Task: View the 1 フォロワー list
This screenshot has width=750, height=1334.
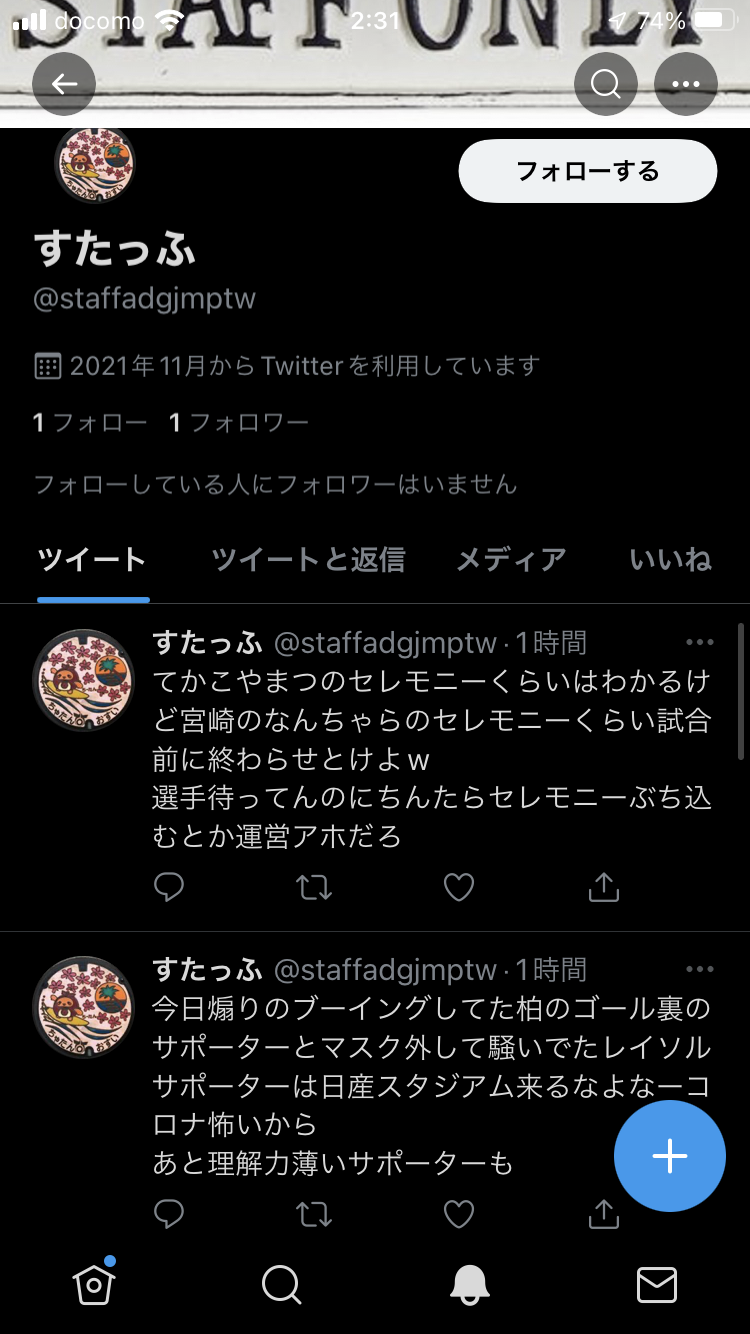Action: tap(239, 423)
